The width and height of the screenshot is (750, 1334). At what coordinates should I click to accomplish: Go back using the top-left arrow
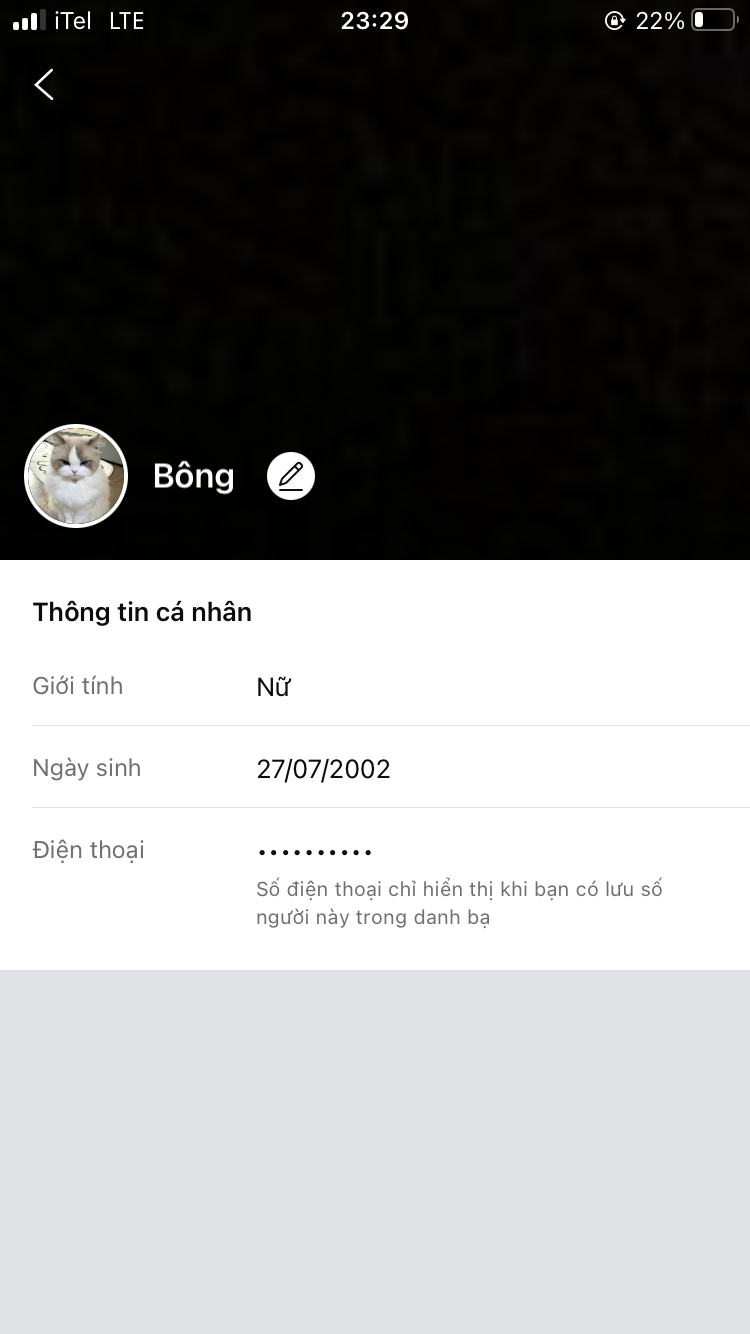click(44, 85)
